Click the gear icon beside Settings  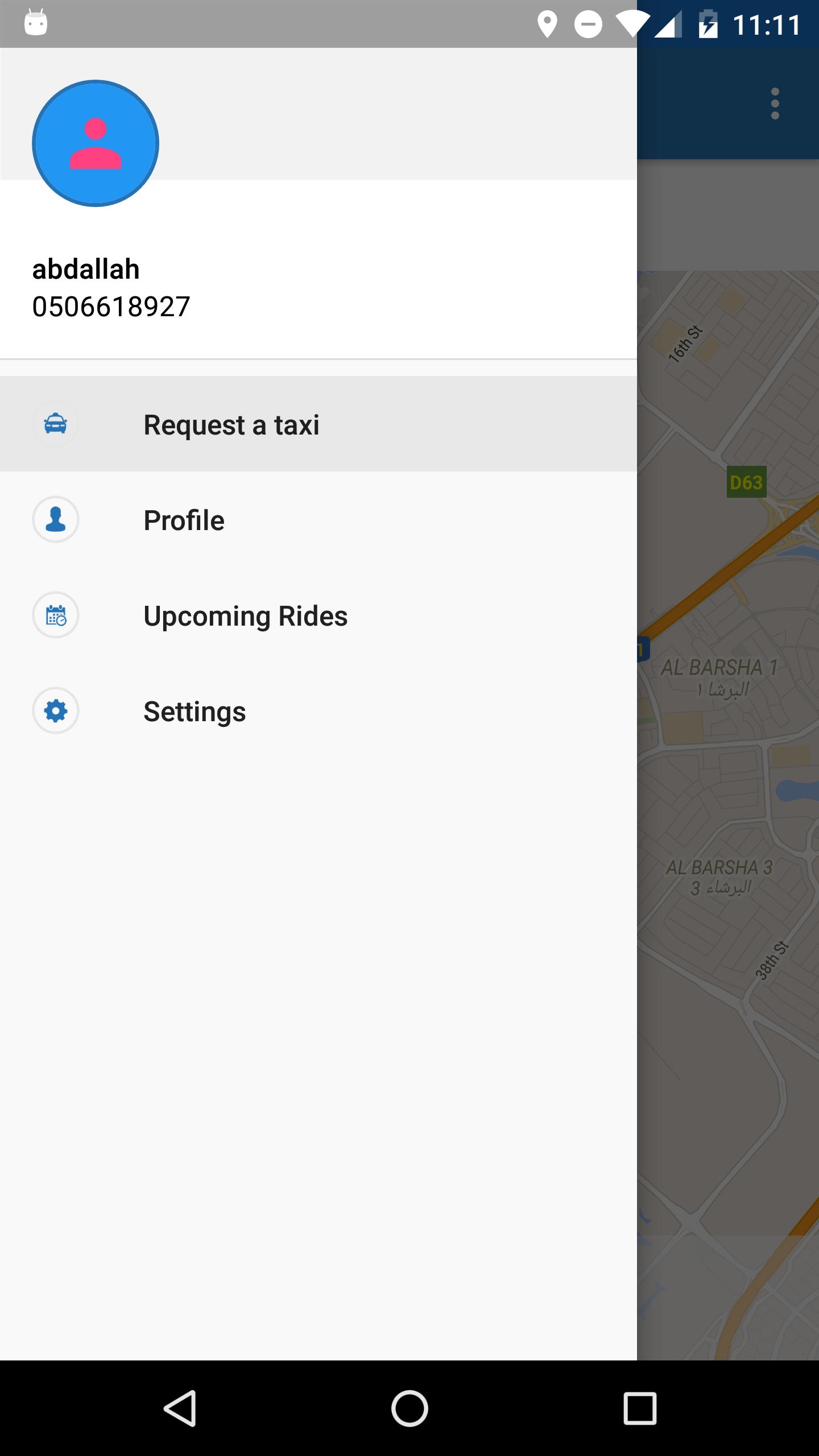(55, 711)
